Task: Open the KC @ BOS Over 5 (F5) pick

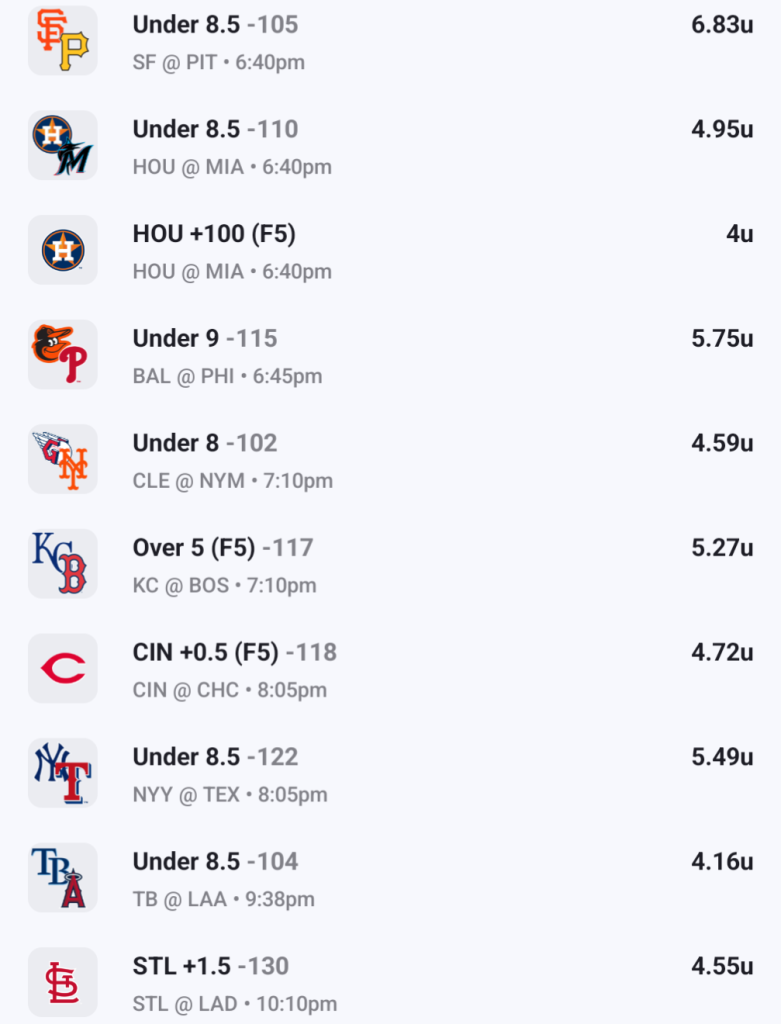Action: [223, 548]
